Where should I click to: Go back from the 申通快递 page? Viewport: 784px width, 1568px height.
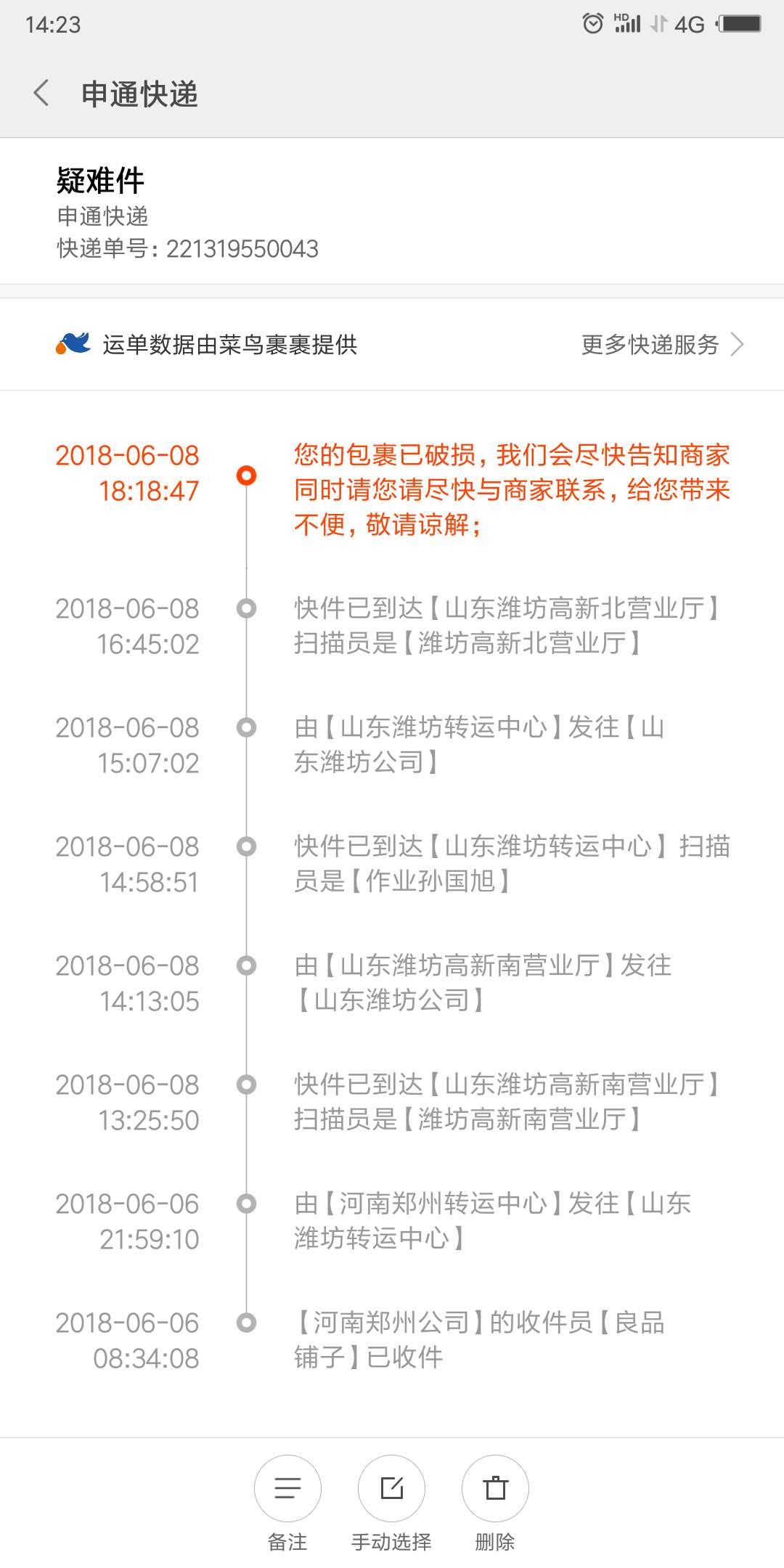pyautogui.click(x=41, y=94)
